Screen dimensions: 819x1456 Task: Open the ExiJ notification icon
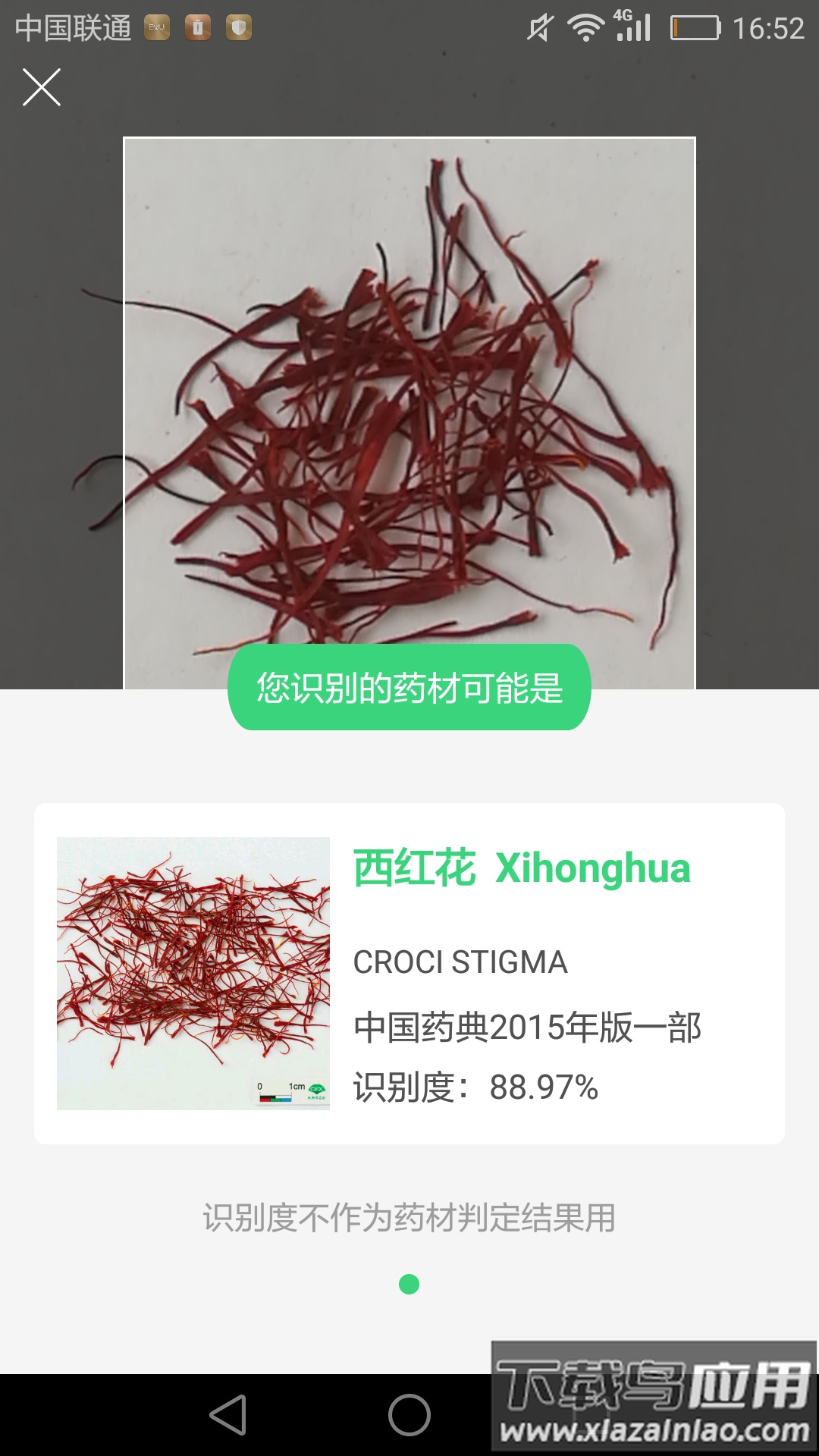point(156,27)
